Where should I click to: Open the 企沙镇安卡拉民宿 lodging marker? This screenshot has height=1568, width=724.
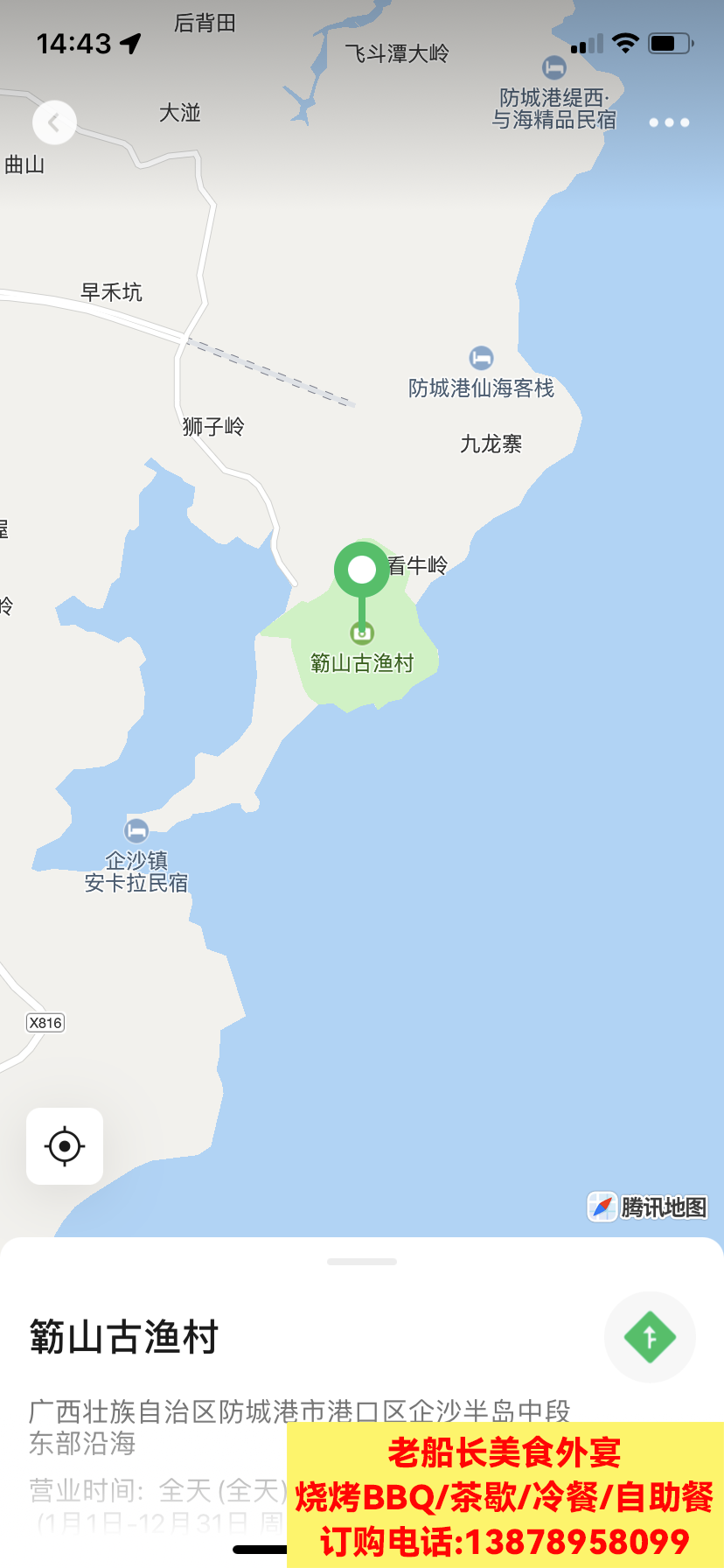[x=136, y=830]
